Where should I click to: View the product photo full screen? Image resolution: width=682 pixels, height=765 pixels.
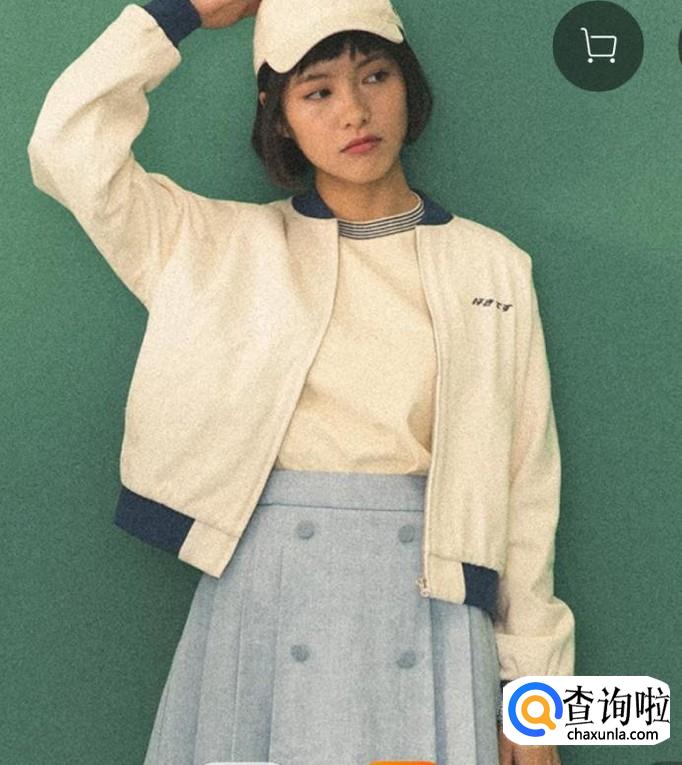(x=340, y=400)
